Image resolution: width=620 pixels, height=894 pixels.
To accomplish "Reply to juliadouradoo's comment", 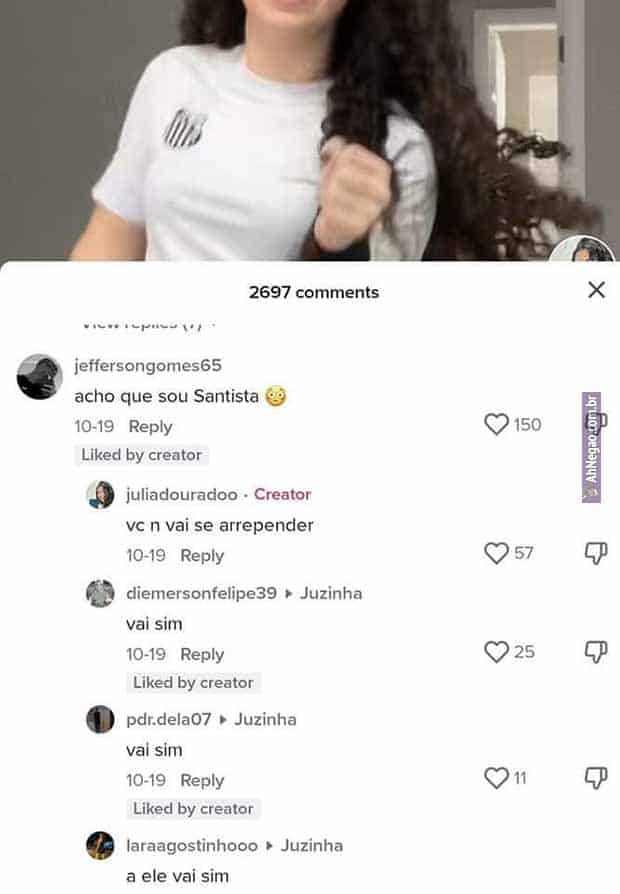I will click(202, 556).
